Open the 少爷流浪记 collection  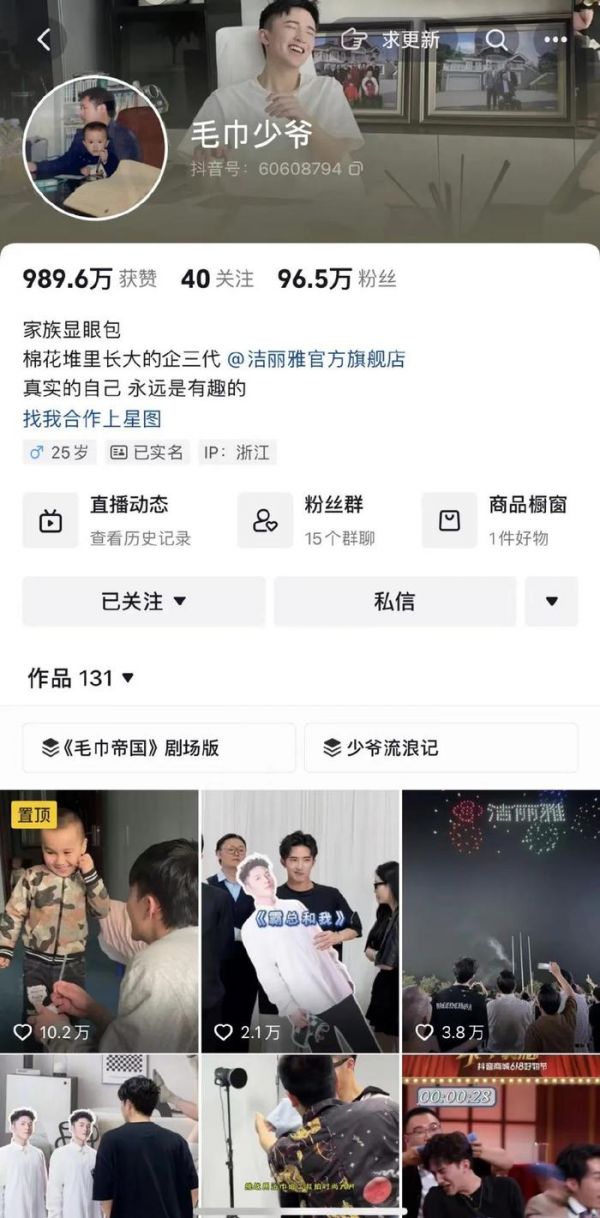[441, 748]
